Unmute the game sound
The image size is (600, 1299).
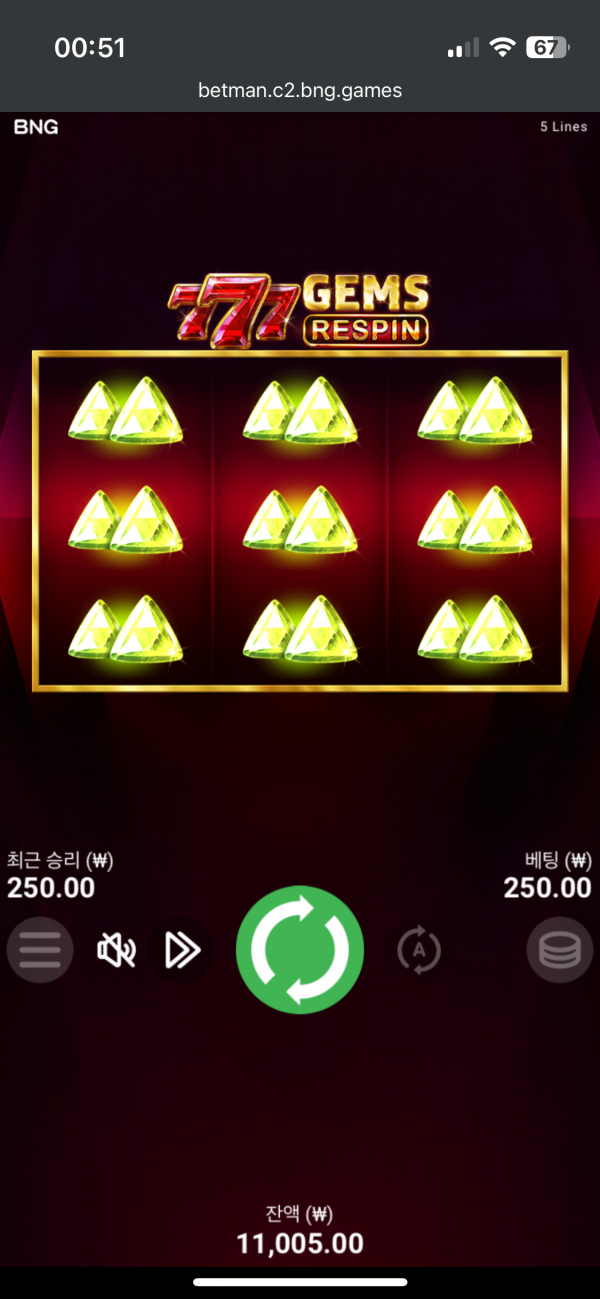116,950
